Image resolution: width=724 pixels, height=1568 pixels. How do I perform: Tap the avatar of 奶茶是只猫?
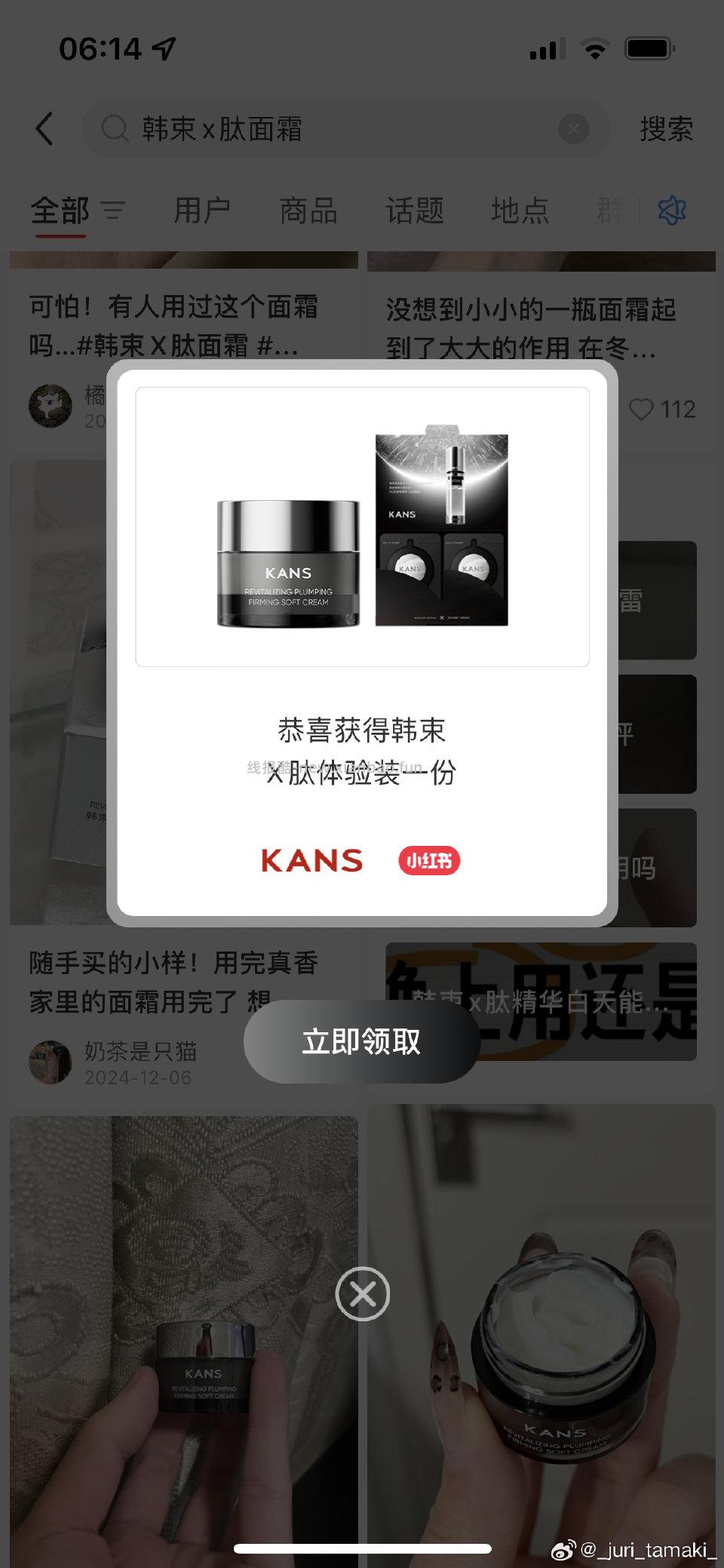click(x=50, y=1061)
